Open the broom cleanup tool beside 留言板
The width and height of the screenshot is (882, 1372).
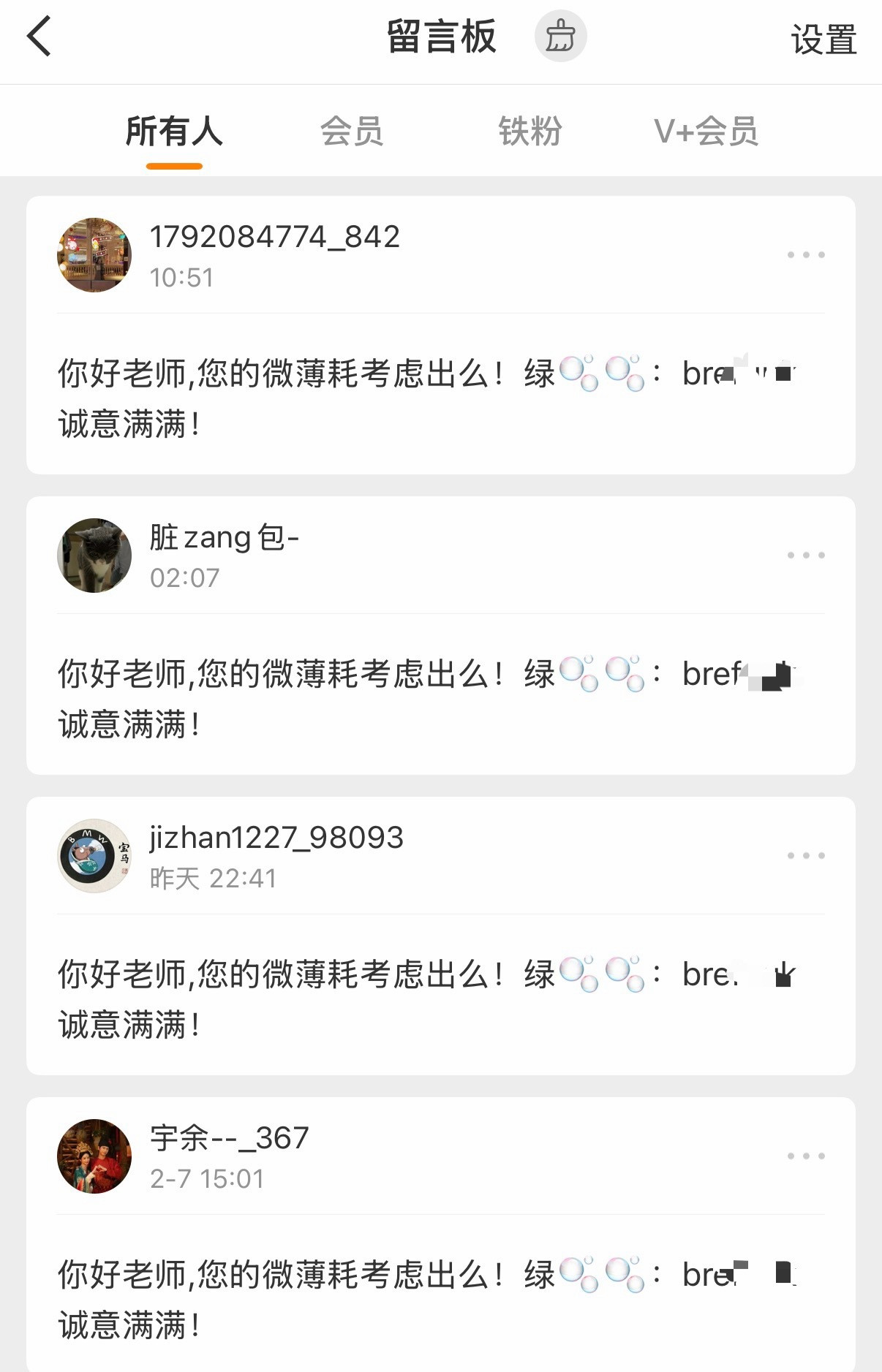coord(559,35)
